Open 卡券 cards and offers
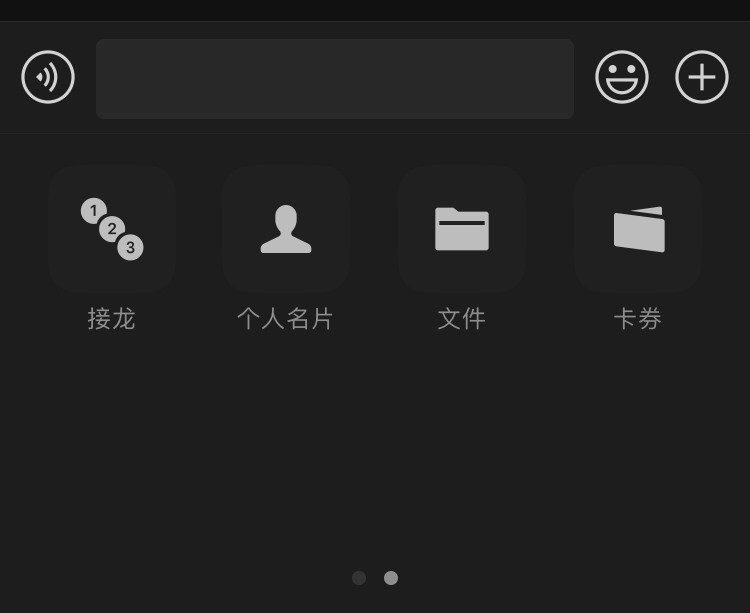750x613 pixels. tap(638, 229)
